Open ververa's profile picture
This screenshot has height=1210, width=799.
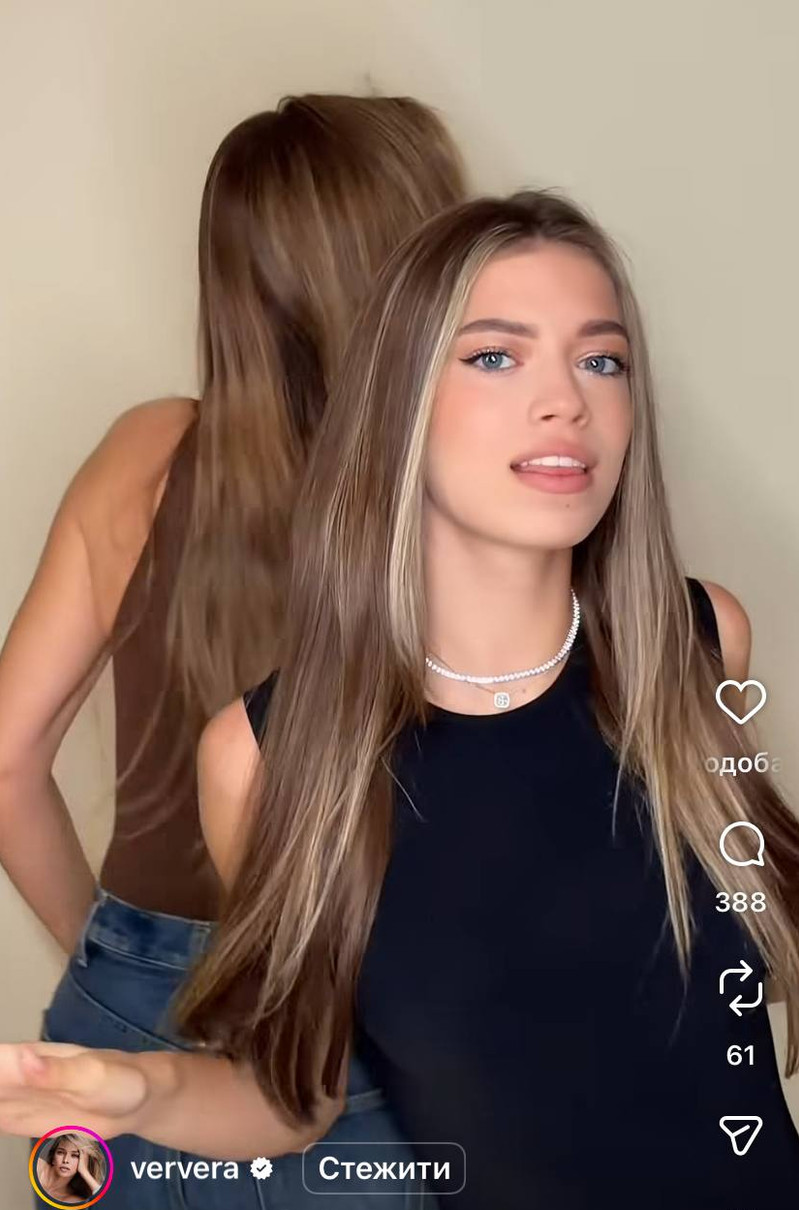72,1168
